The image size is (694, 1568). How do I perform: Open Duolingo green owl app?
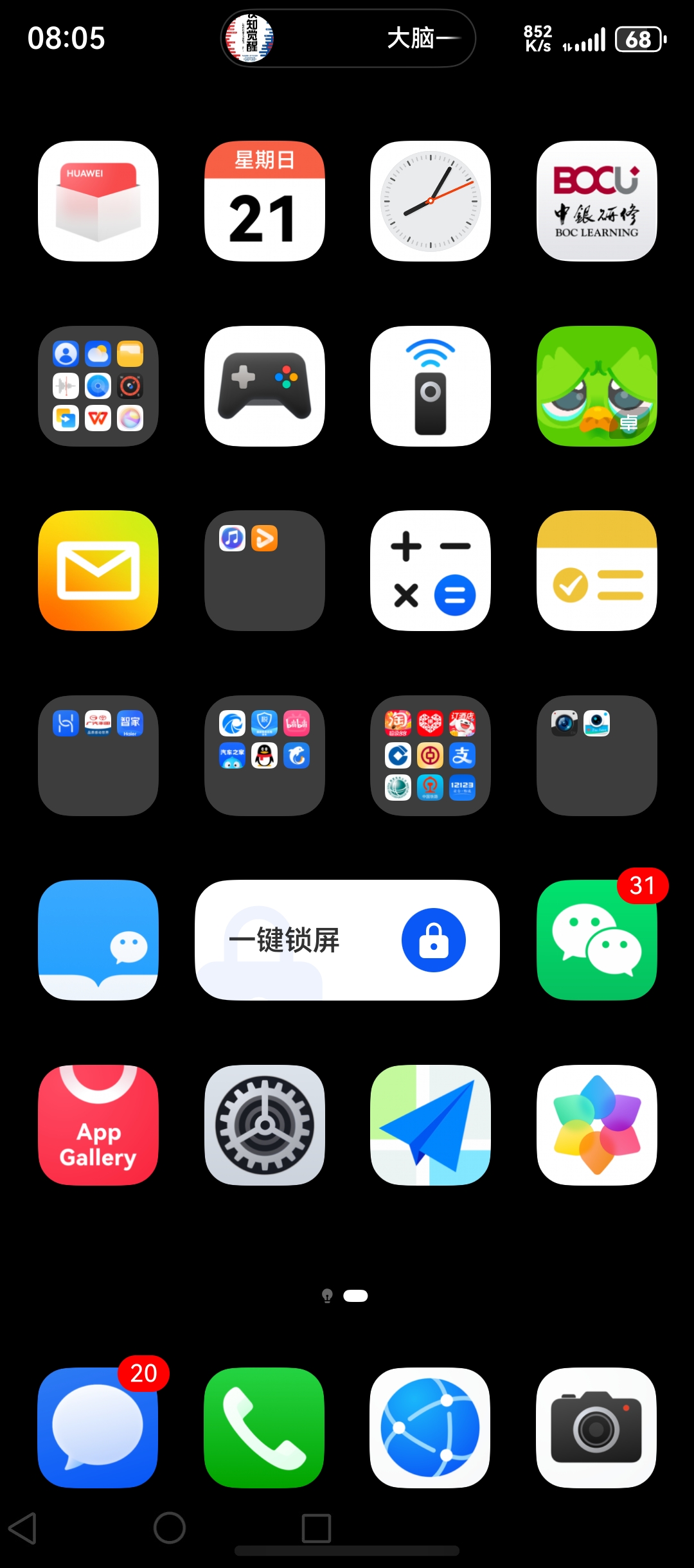pos(596,386)
